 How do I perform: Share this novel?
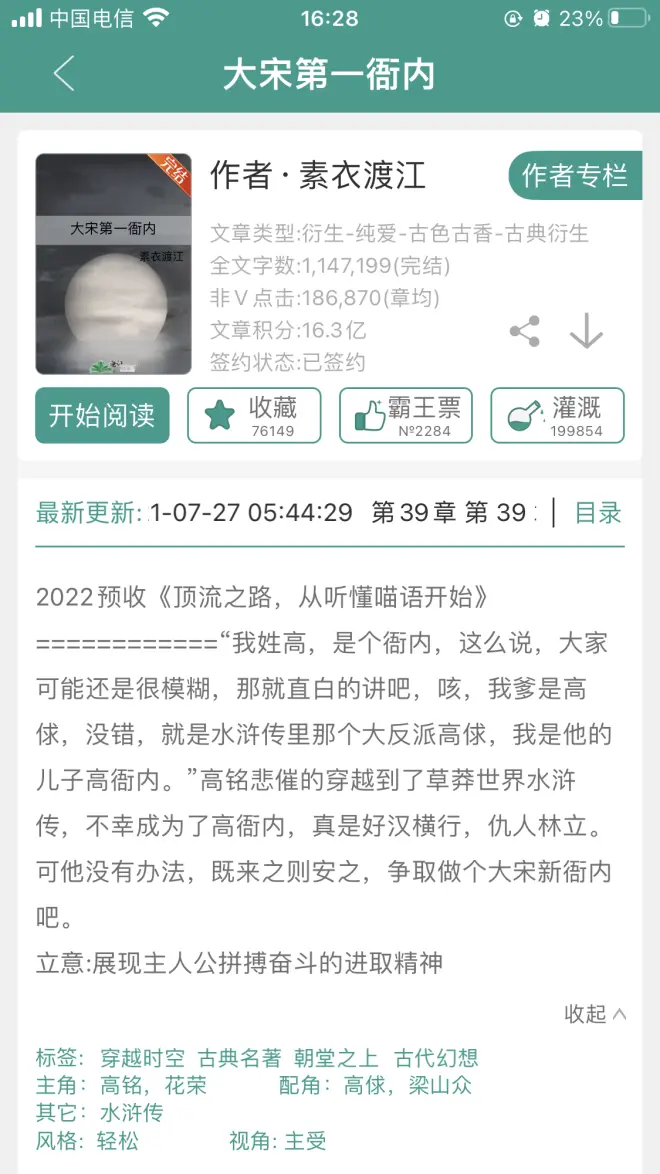pos(525,332)
